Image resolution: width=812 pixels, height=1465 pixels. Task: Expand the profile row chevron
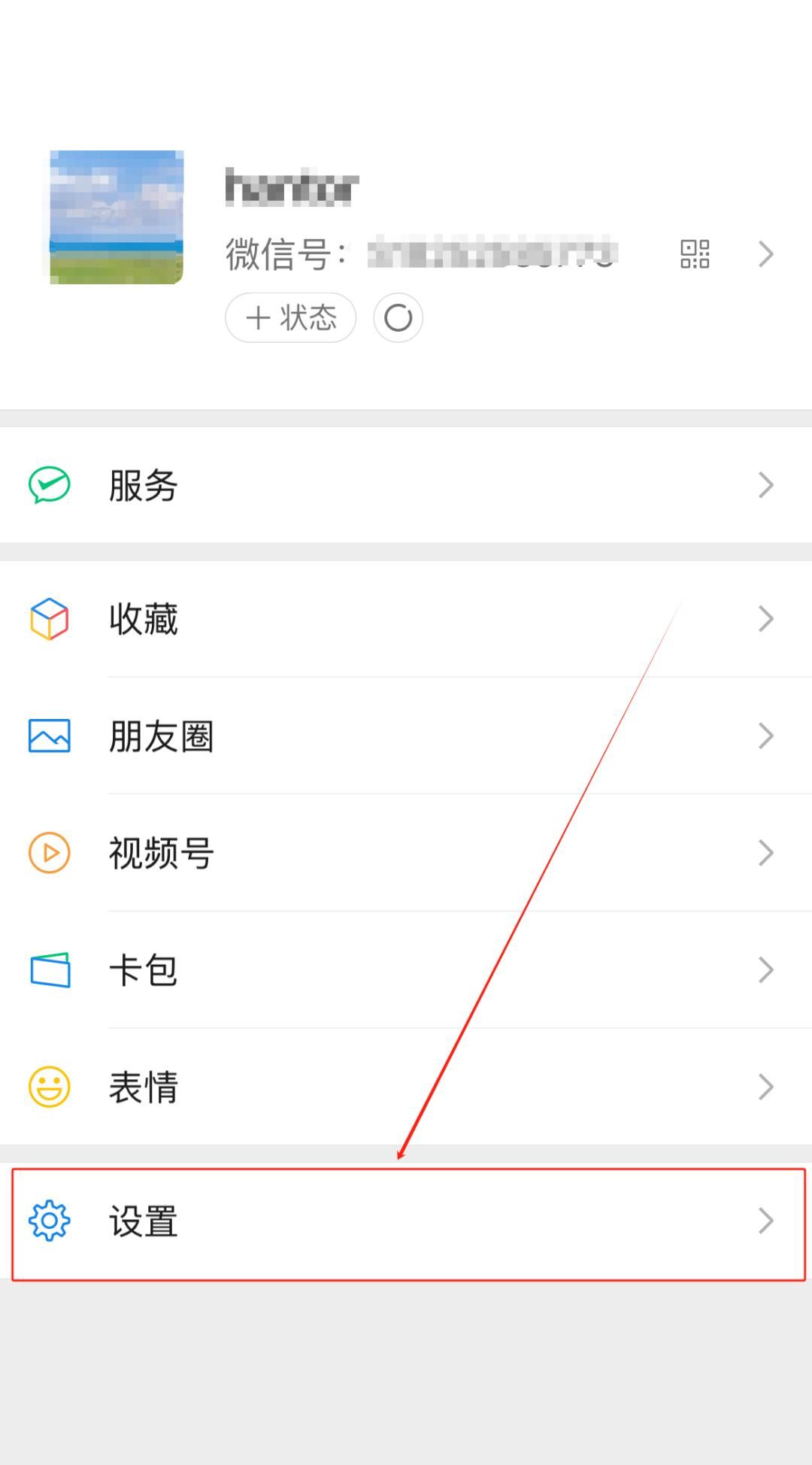click(x=765, y=254)
